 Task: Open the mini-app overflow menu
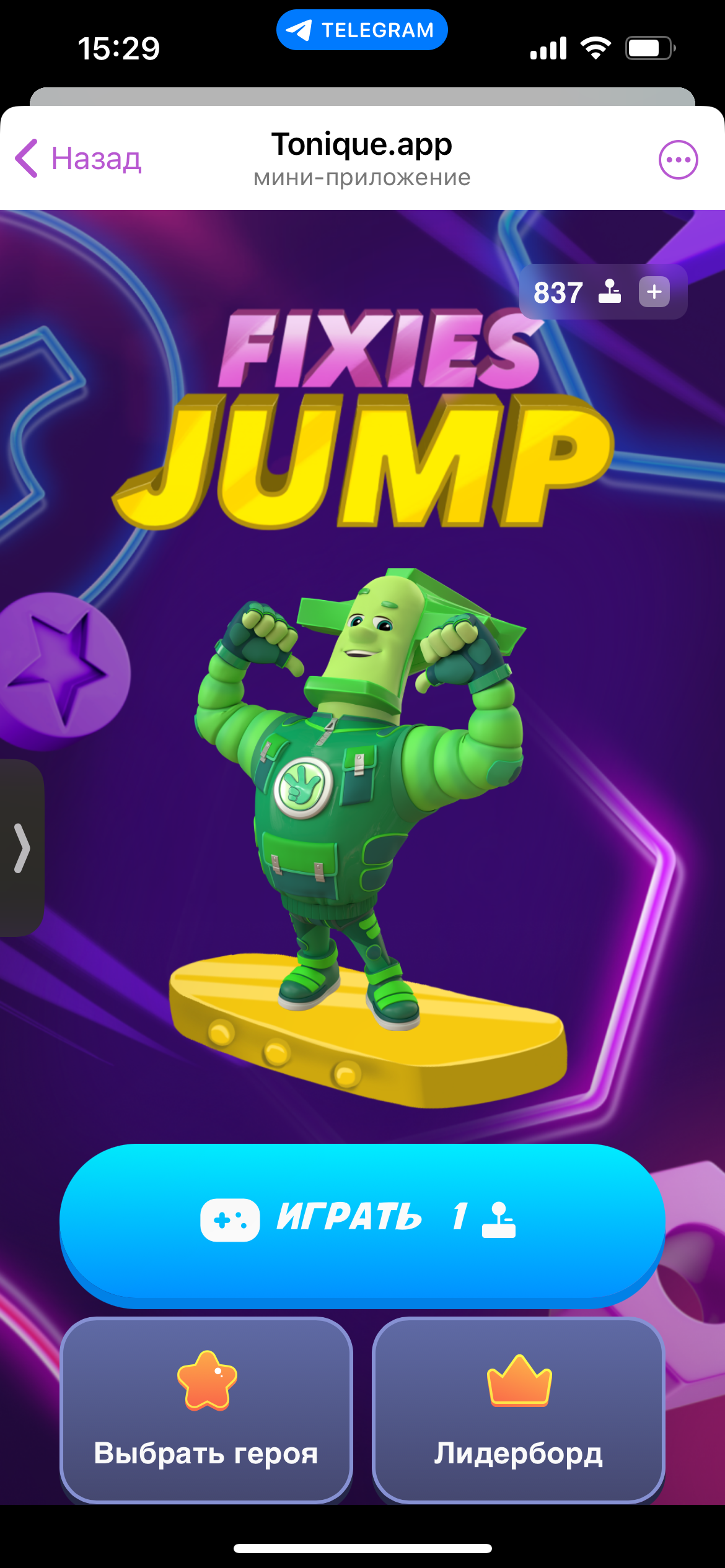[678, 160]
